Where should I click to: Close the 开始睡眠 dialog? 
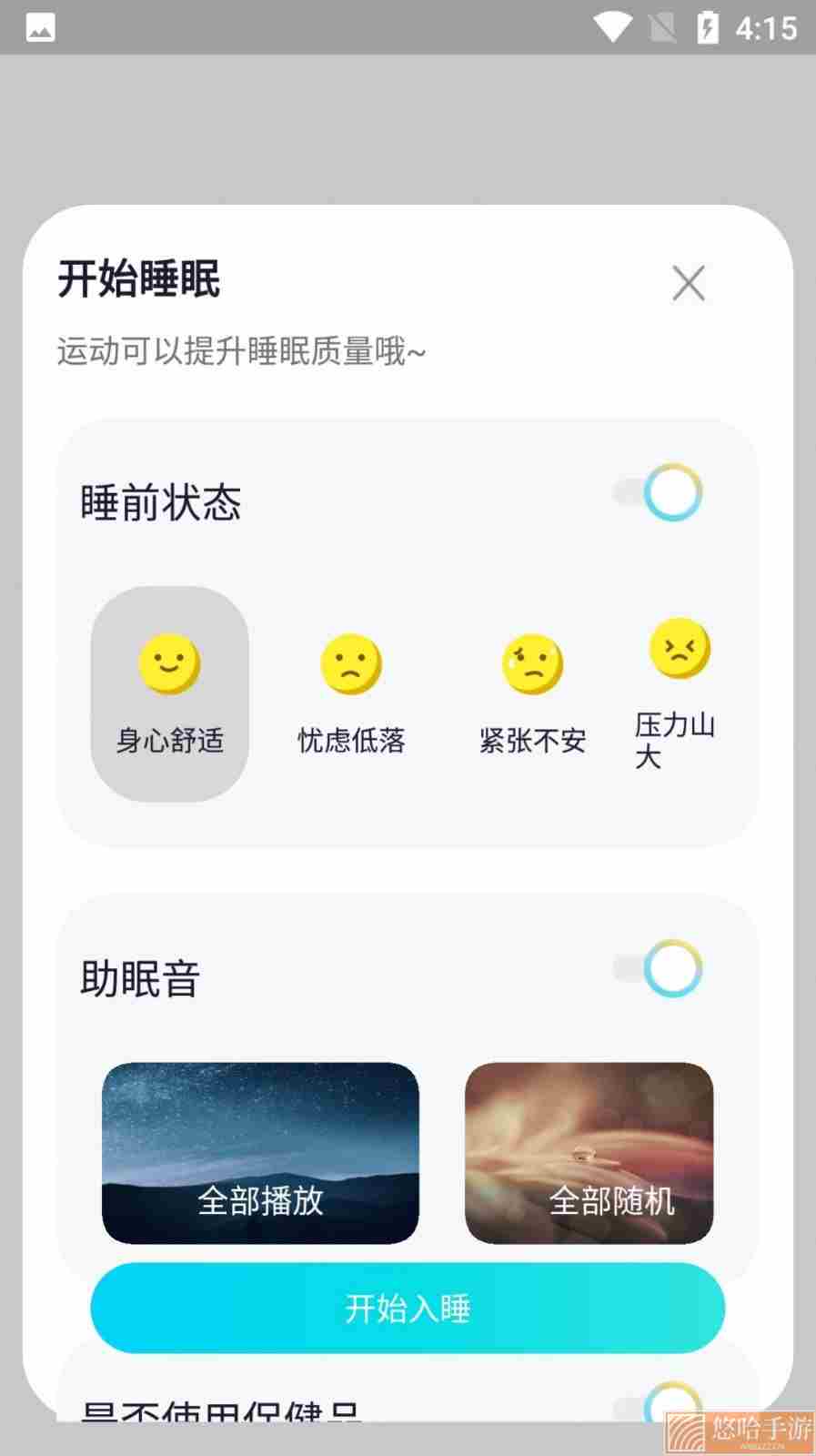pyautogui.click(x=689, y=283)
